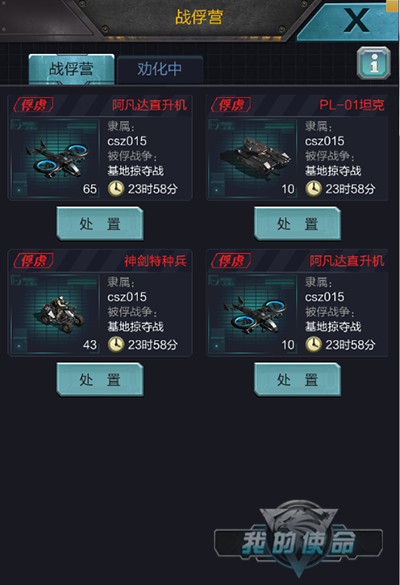Open the info icon for help
This screenshot has width=400, height=585.
point(374,63)
